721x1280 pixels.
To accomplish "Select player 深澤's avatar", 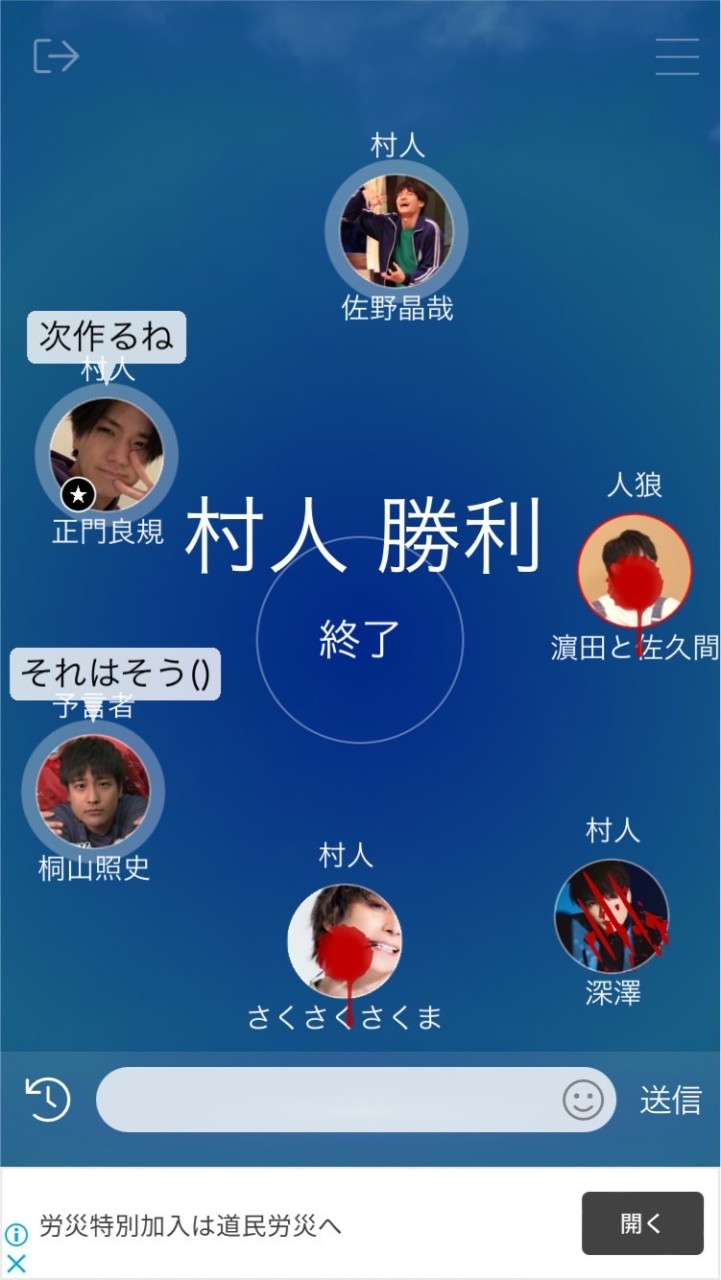I will coord(611,916).
